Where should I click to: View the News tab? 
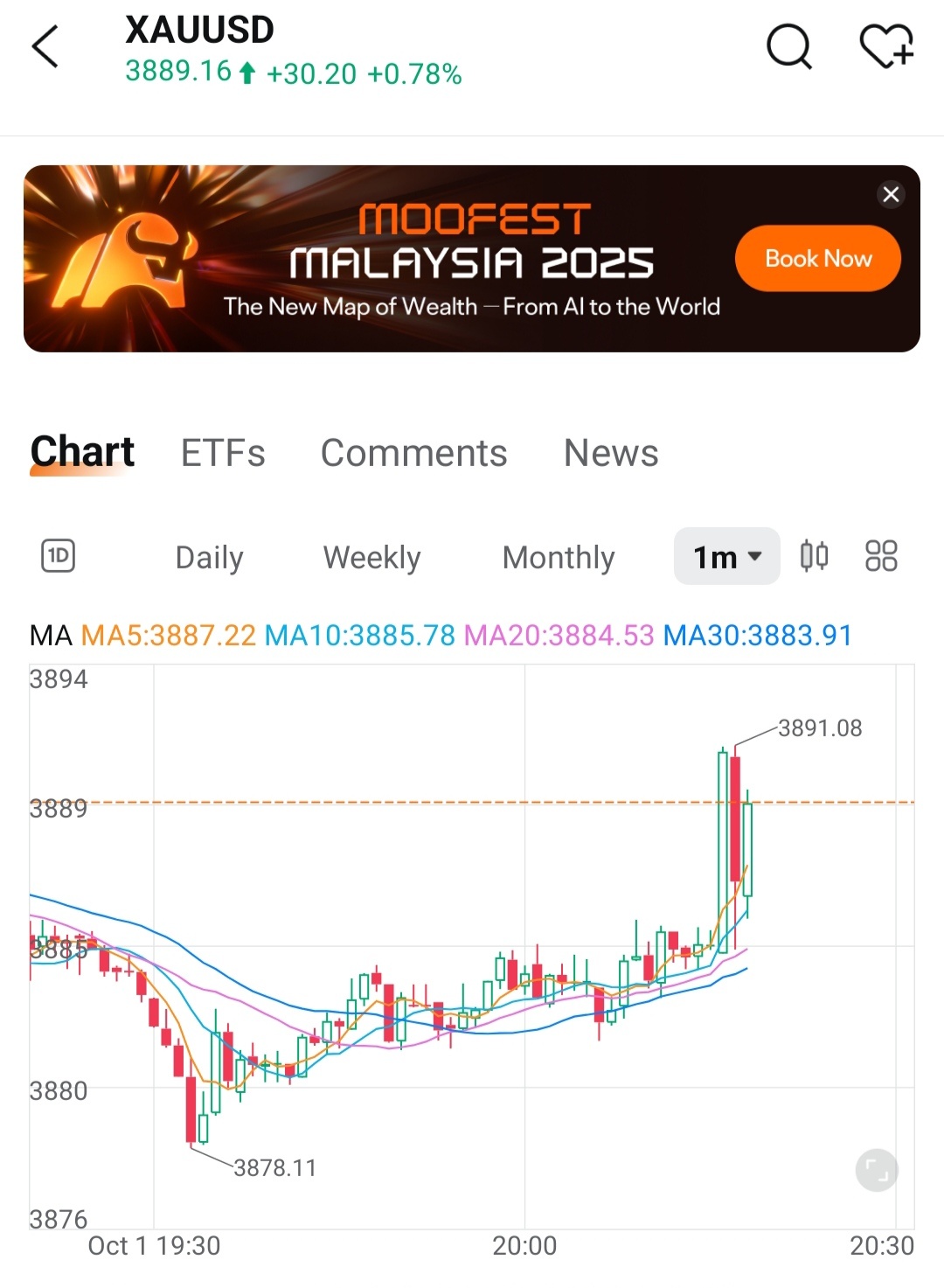611,453
